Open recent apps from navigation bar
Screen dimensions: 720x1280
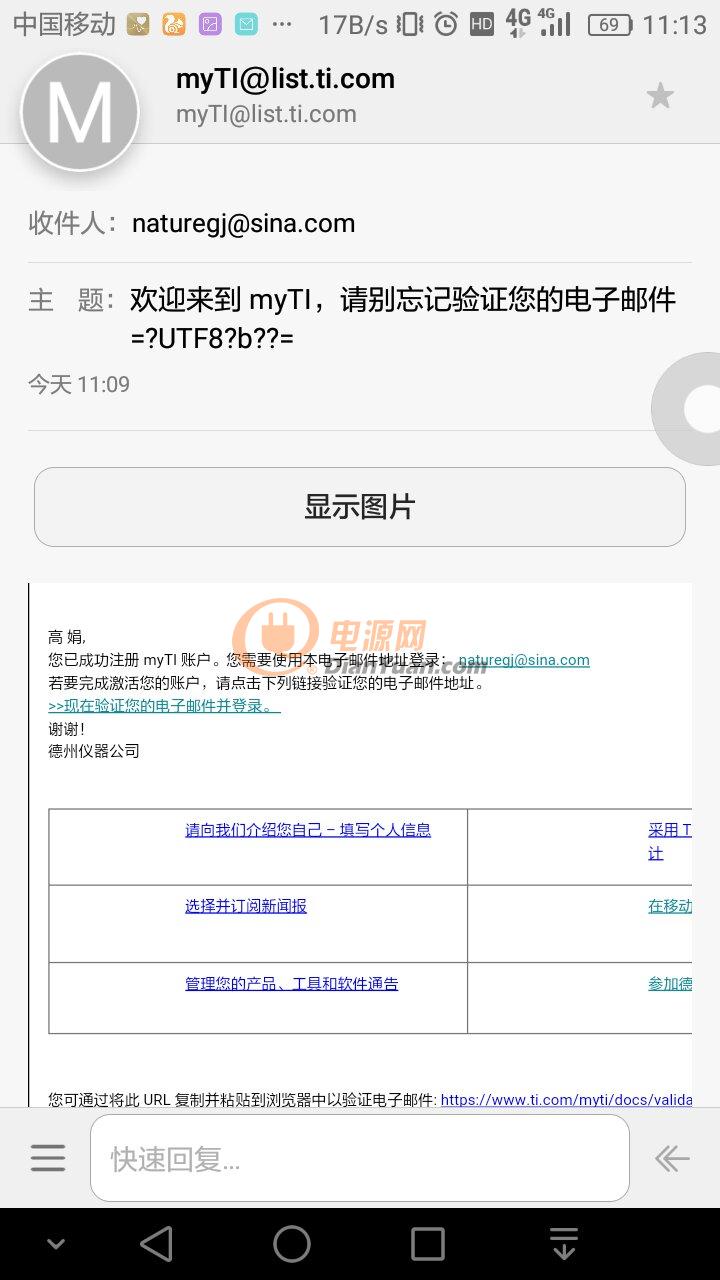[x=428, y=1244]
